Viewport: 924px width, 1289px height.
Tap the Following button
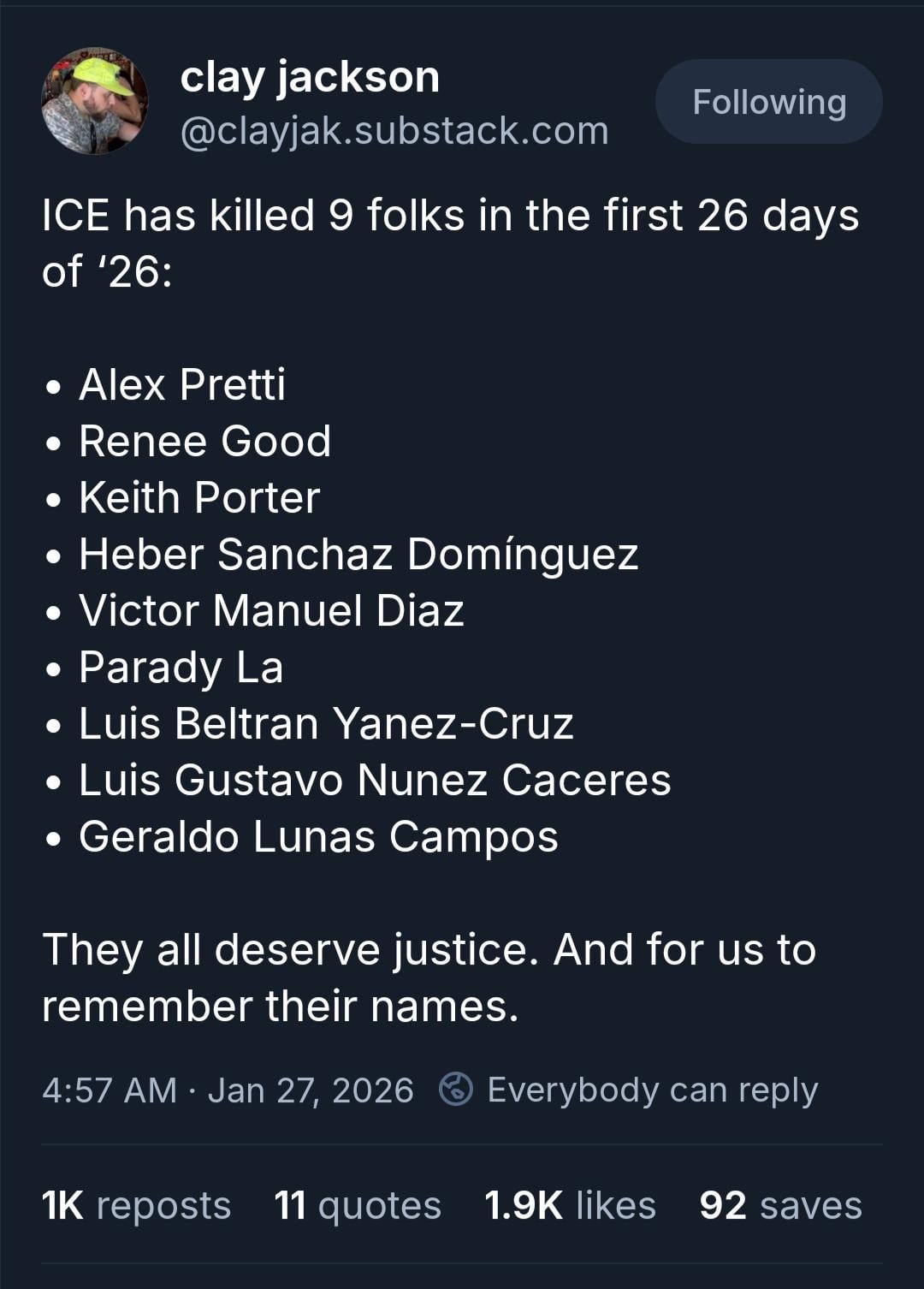768,102
